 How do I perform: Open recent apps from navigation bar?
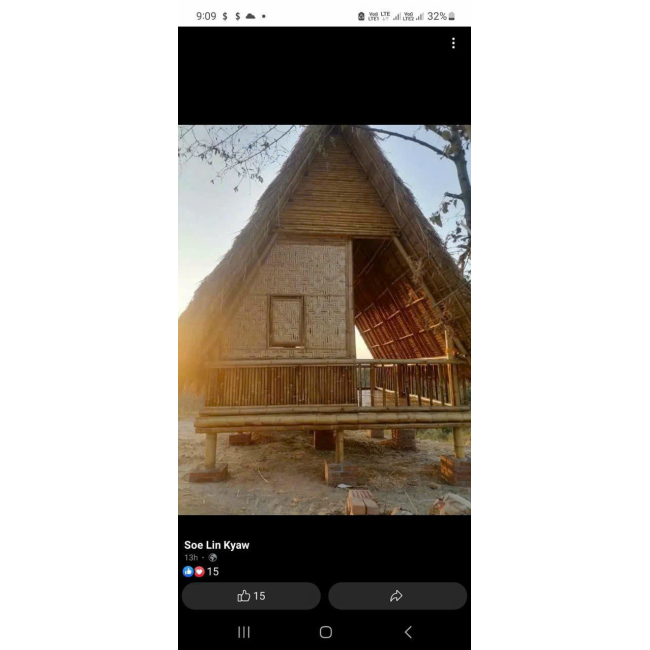click(x=243, y=632)
